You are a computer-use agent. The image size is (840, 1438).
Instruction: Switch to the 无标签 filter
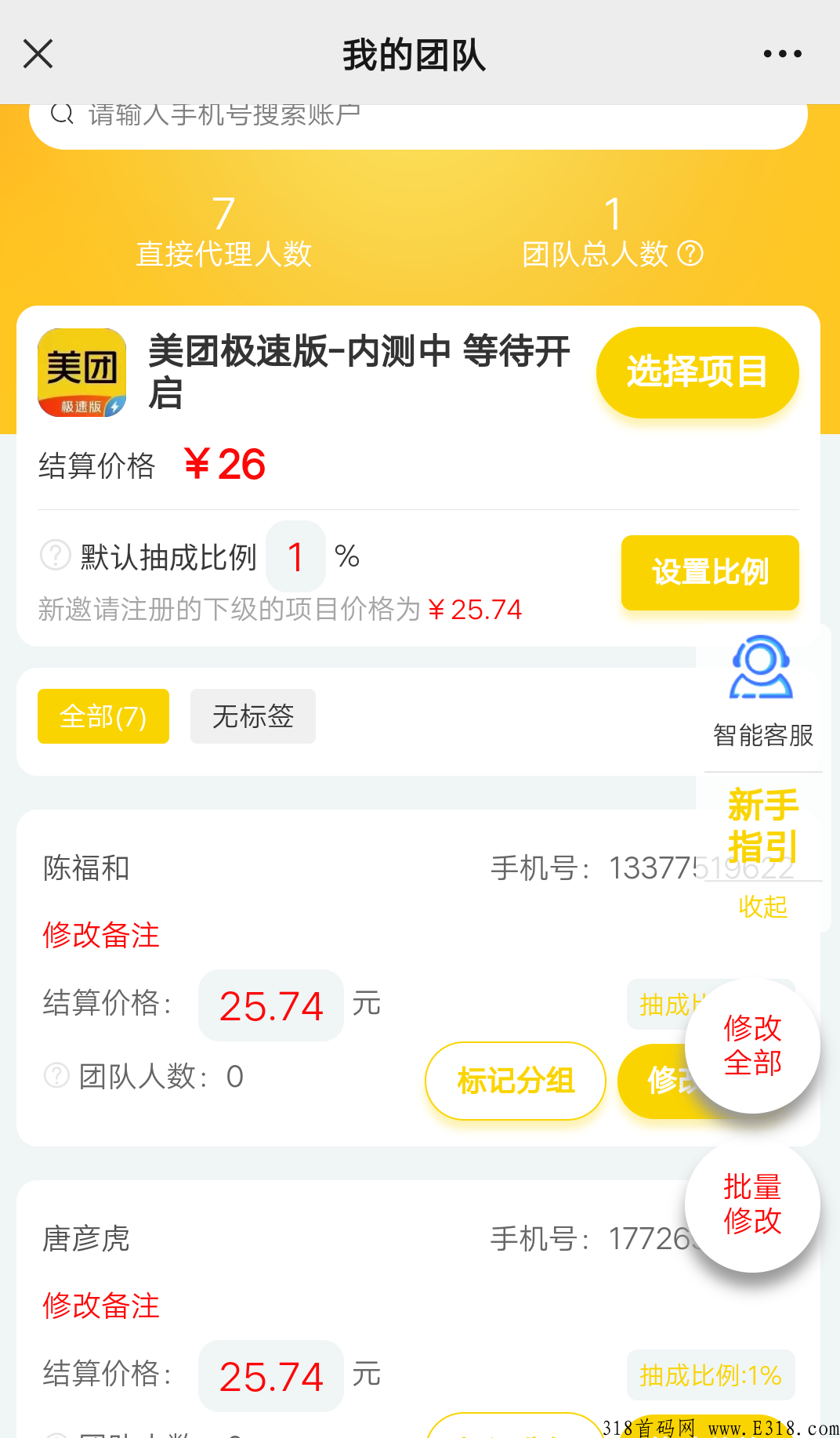click(x=252, y=716)
